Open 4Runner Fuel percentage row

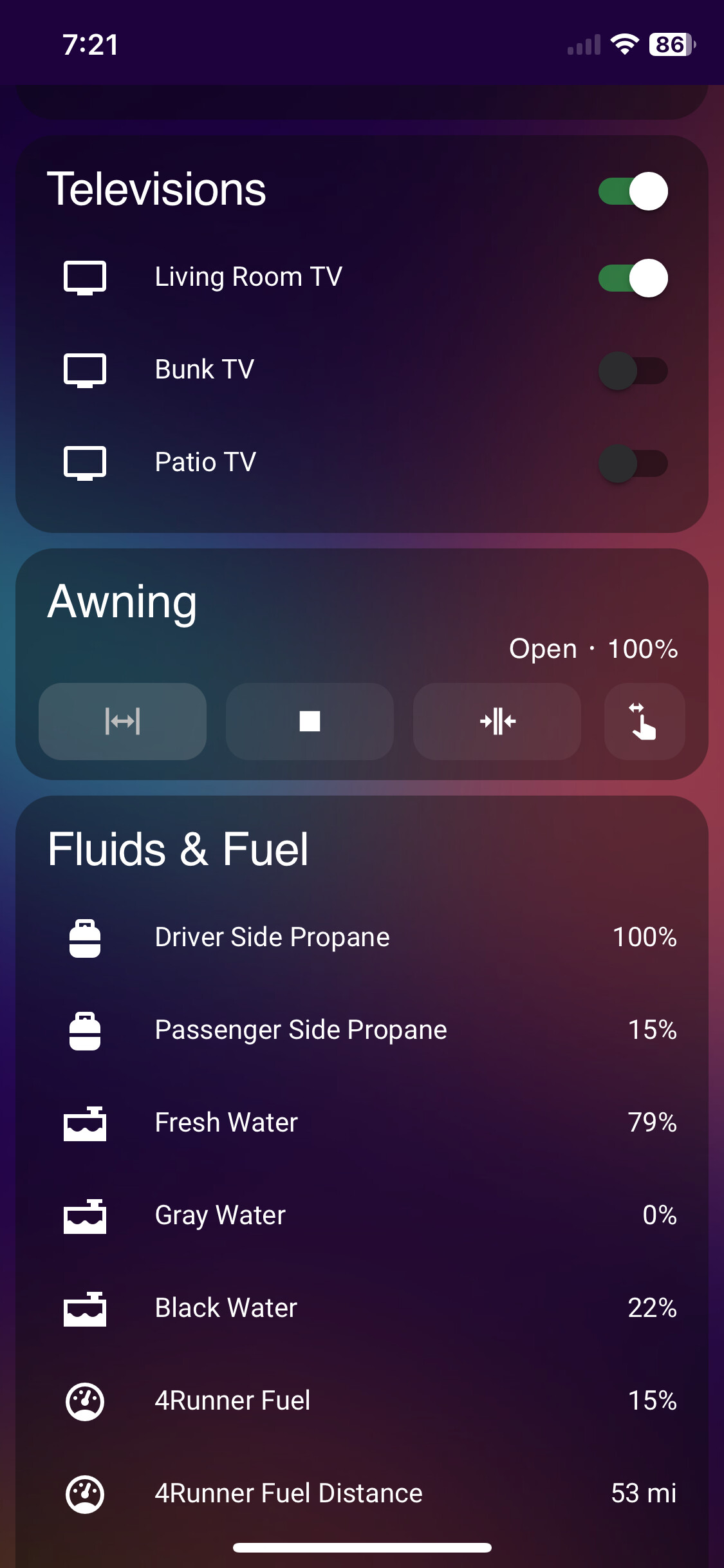pyautogui.click(x=362, y=1401)
